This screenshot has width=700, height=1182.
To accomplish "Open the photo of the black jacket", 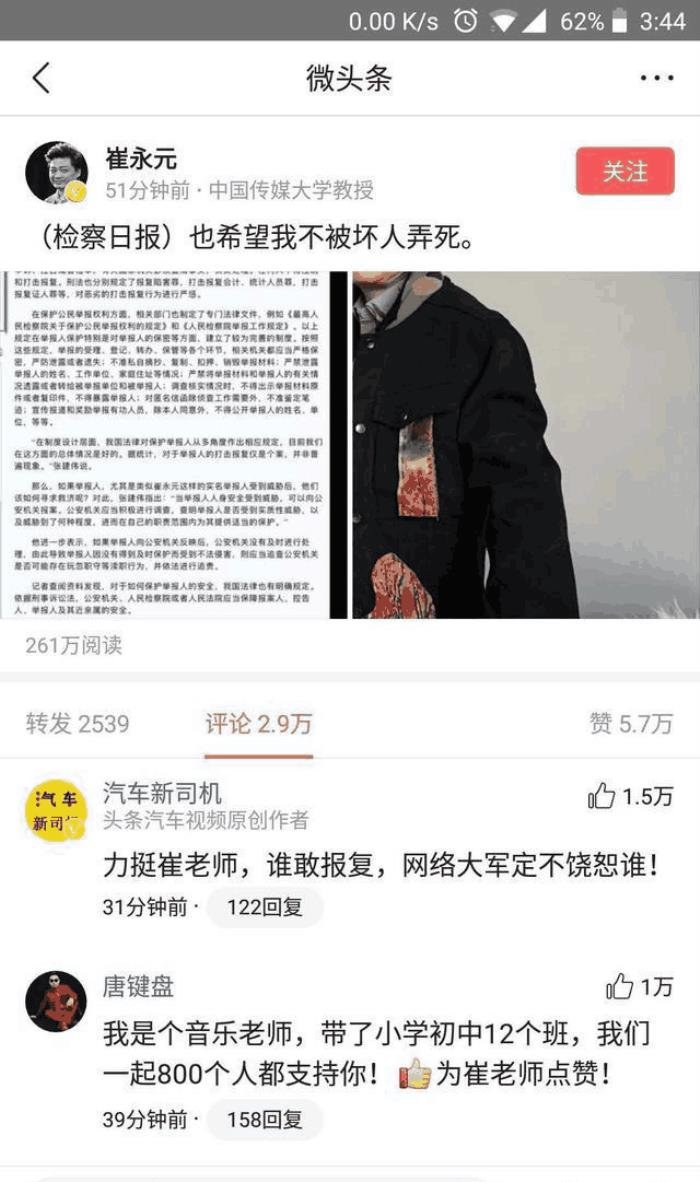I will coord(525,444).
